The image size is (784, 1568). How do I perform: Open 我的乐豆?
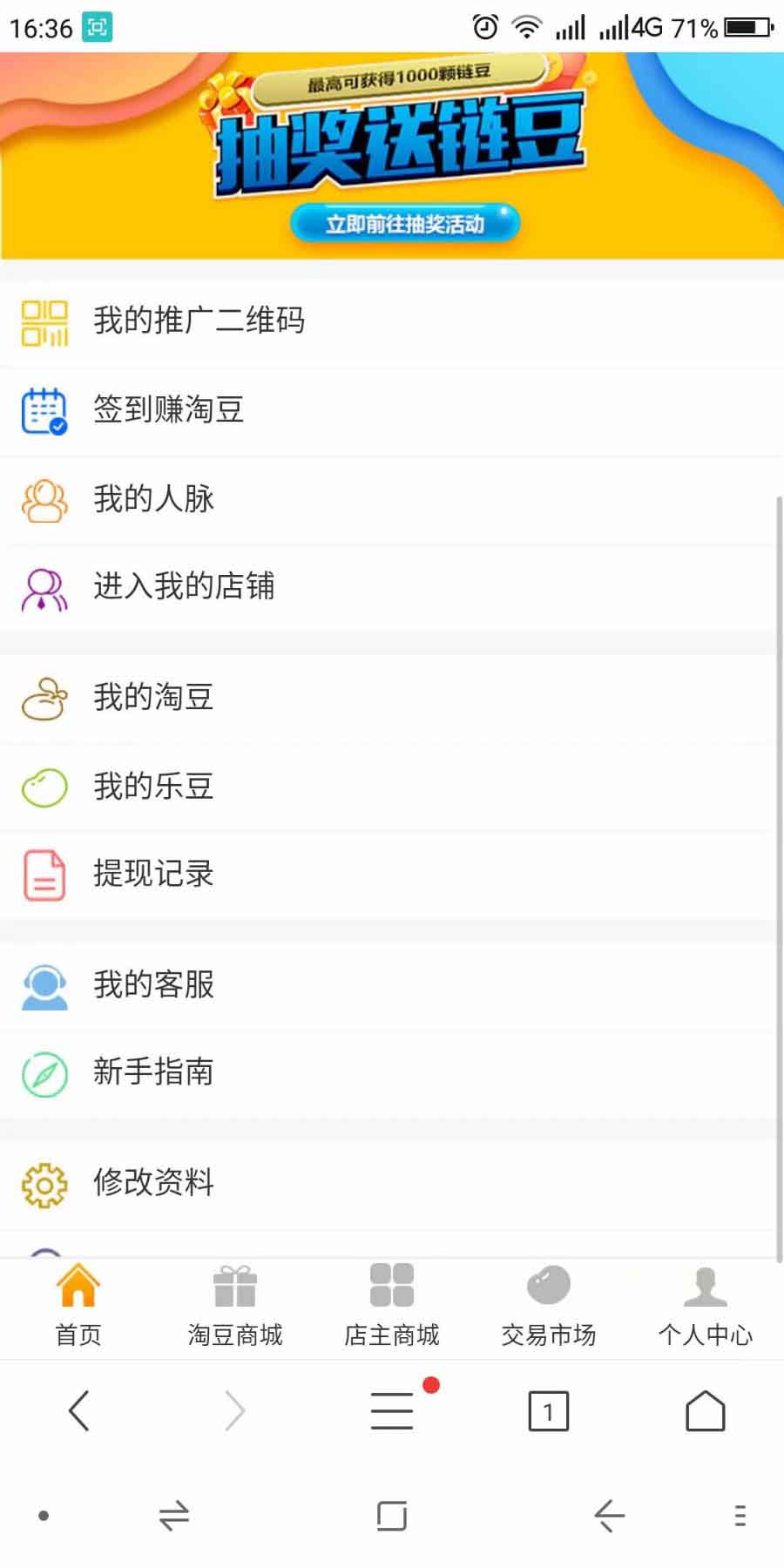point(154,786)
